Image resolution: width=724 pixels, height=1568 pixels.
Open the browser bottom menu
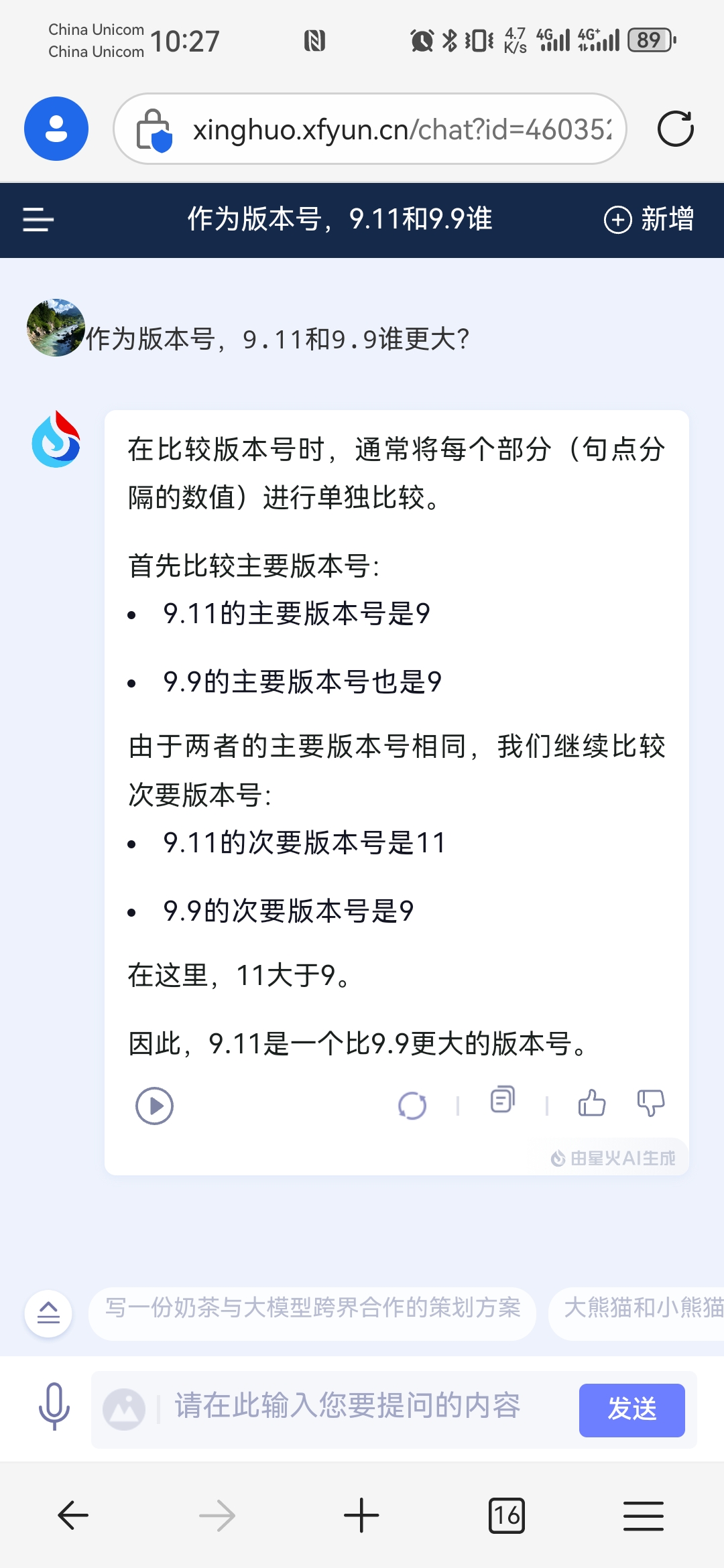644,1516
